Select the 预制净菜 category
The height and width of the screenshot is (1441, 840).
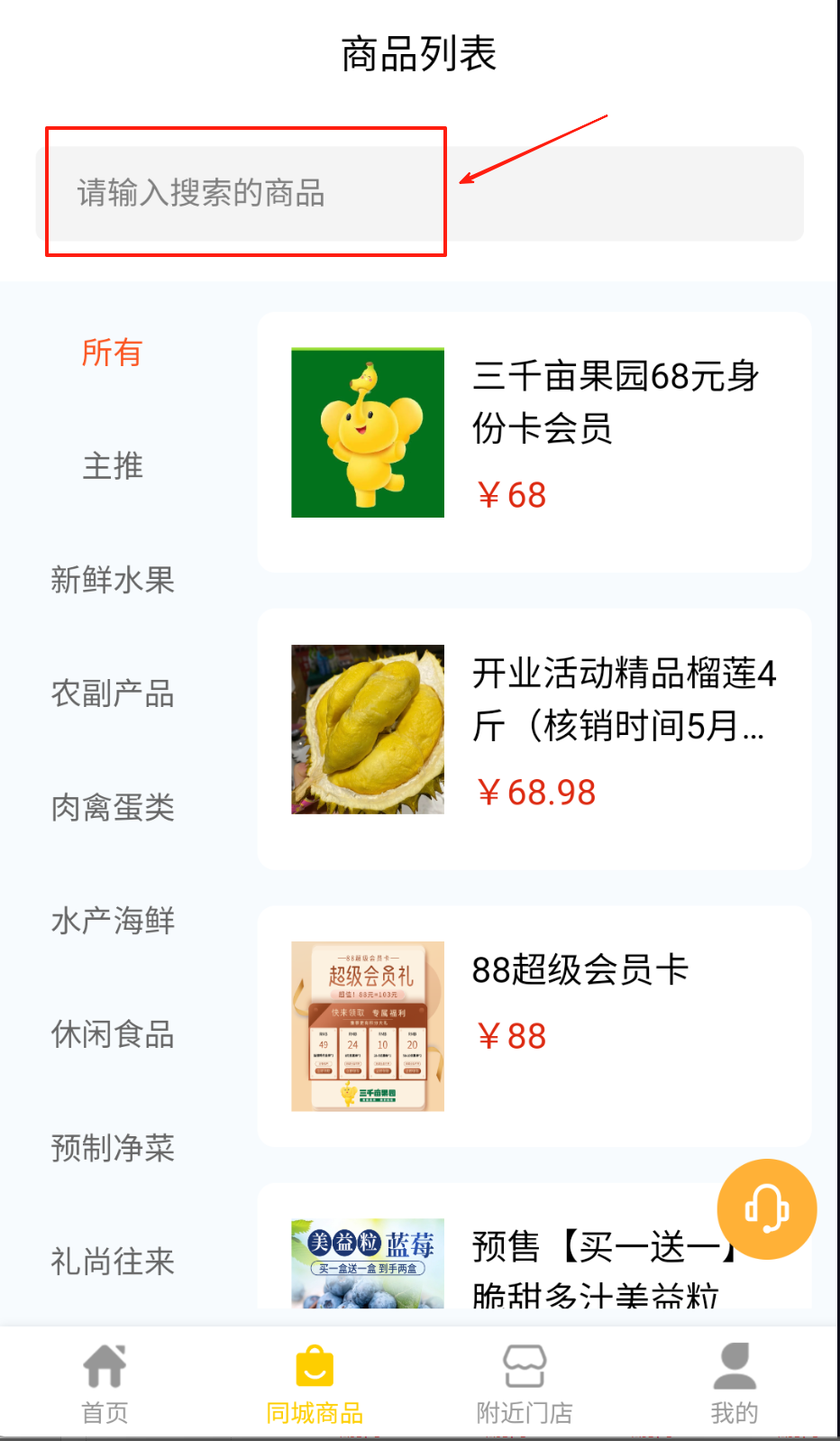click(x=113, y=1148)
